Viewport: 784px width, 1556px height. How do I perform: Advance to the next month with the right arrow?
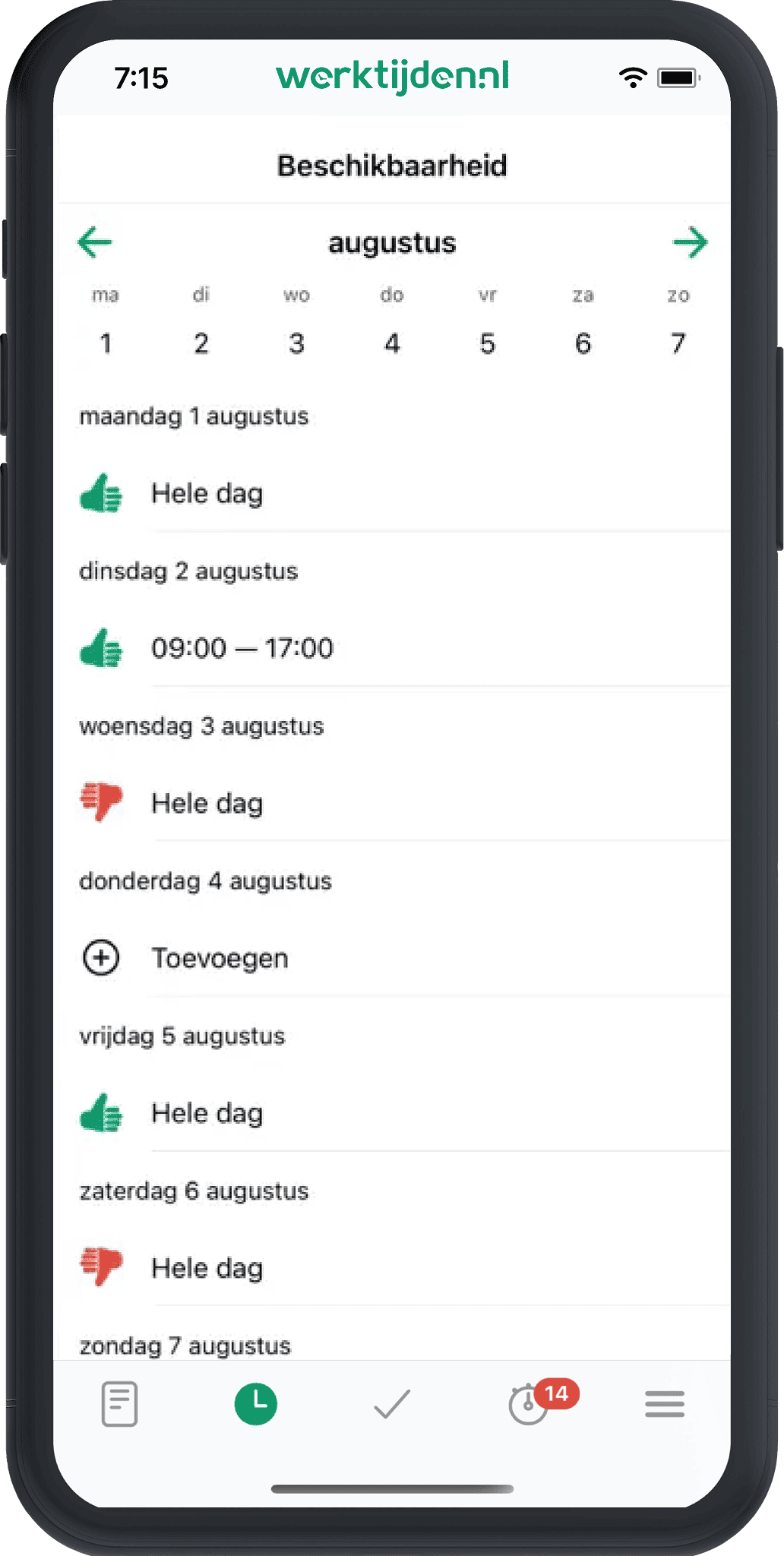click(x=691, y=242)
